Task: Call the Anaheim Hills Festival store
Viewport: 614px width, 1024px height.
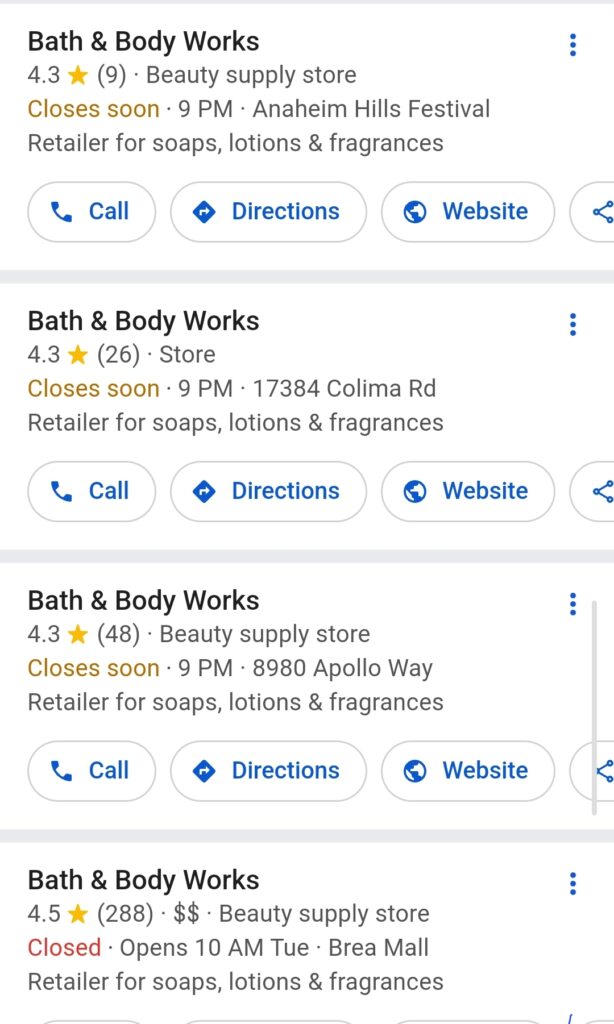Action: (x=91, y=212)
